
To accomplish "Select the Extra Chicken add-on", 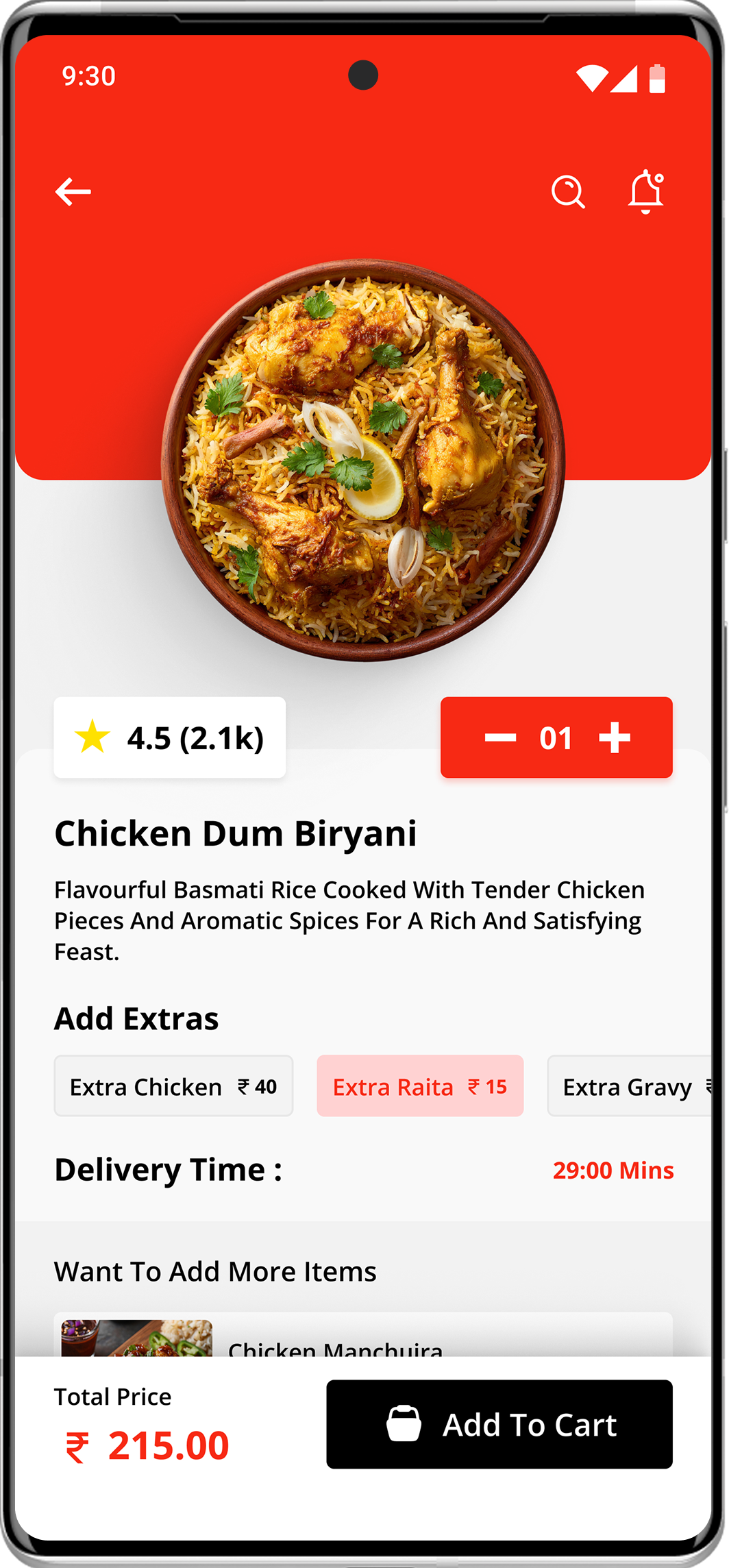I will 173,1086.
